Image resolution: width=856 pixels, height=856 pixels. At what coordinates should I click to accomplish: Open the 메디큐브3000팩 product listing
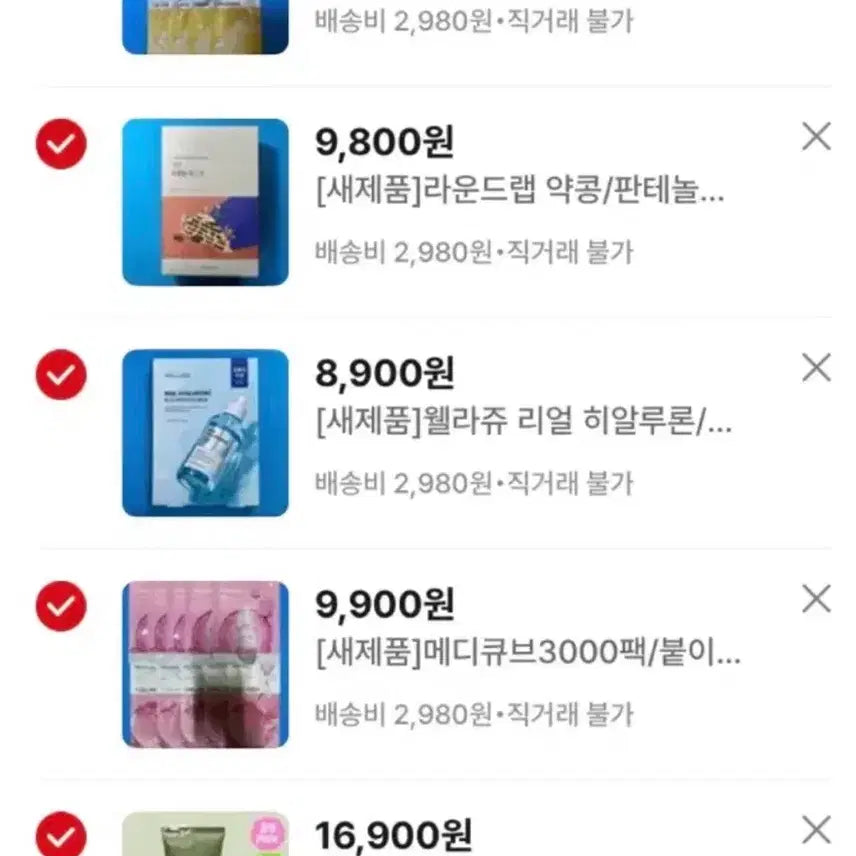[528, 656]
